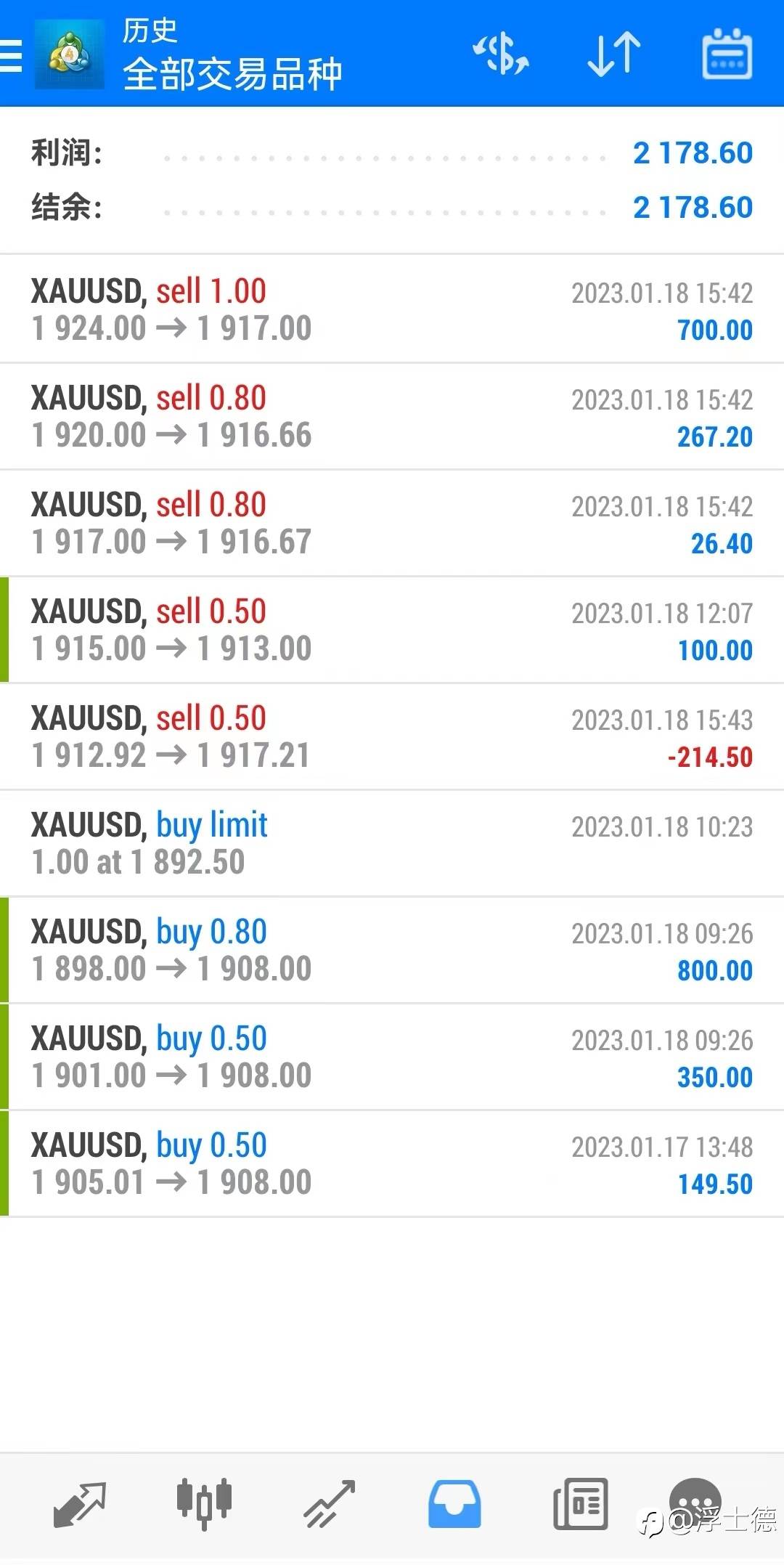Tap the sort order arrows icon
Screen dimensions: 784x1565
click(614, 54)
